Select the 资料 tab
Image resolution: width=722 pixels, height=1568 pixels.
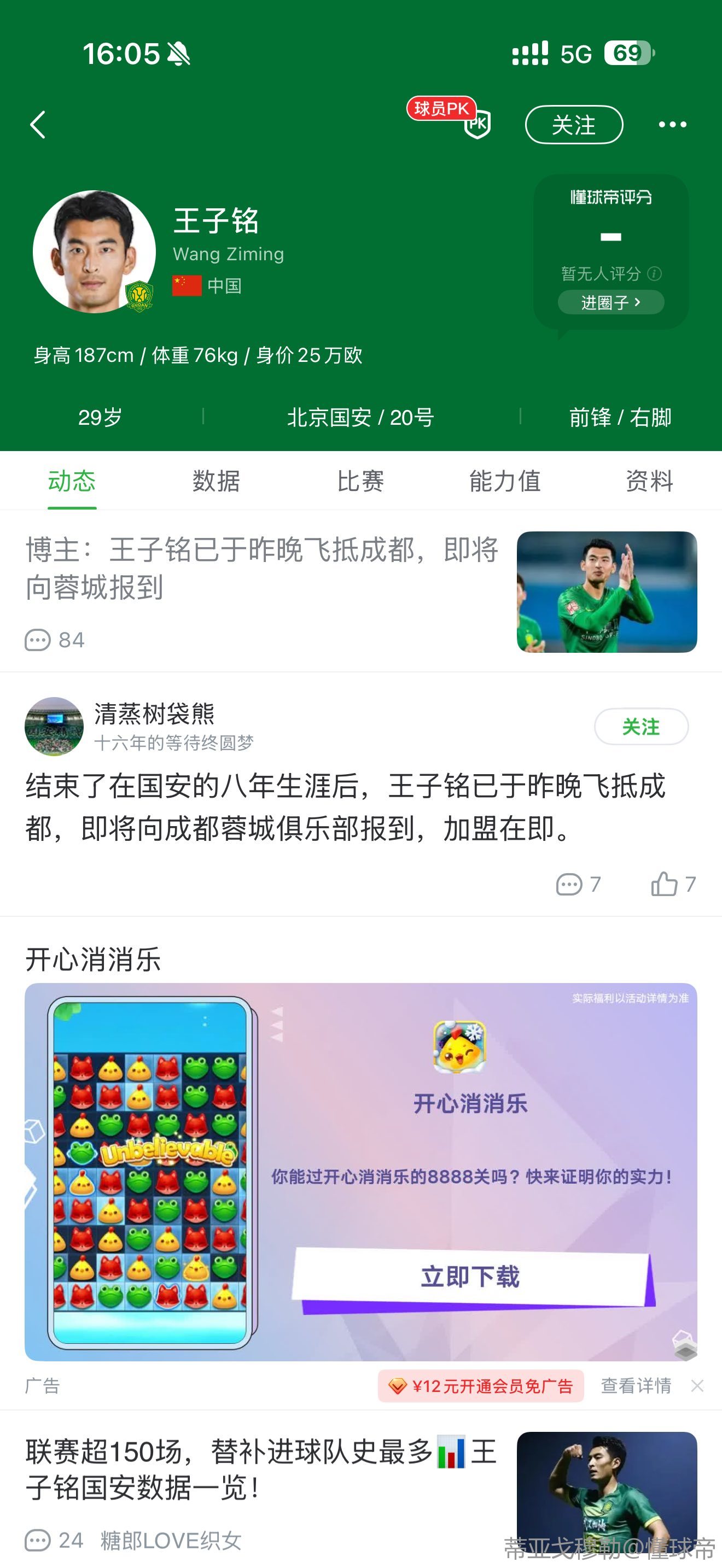649,481
